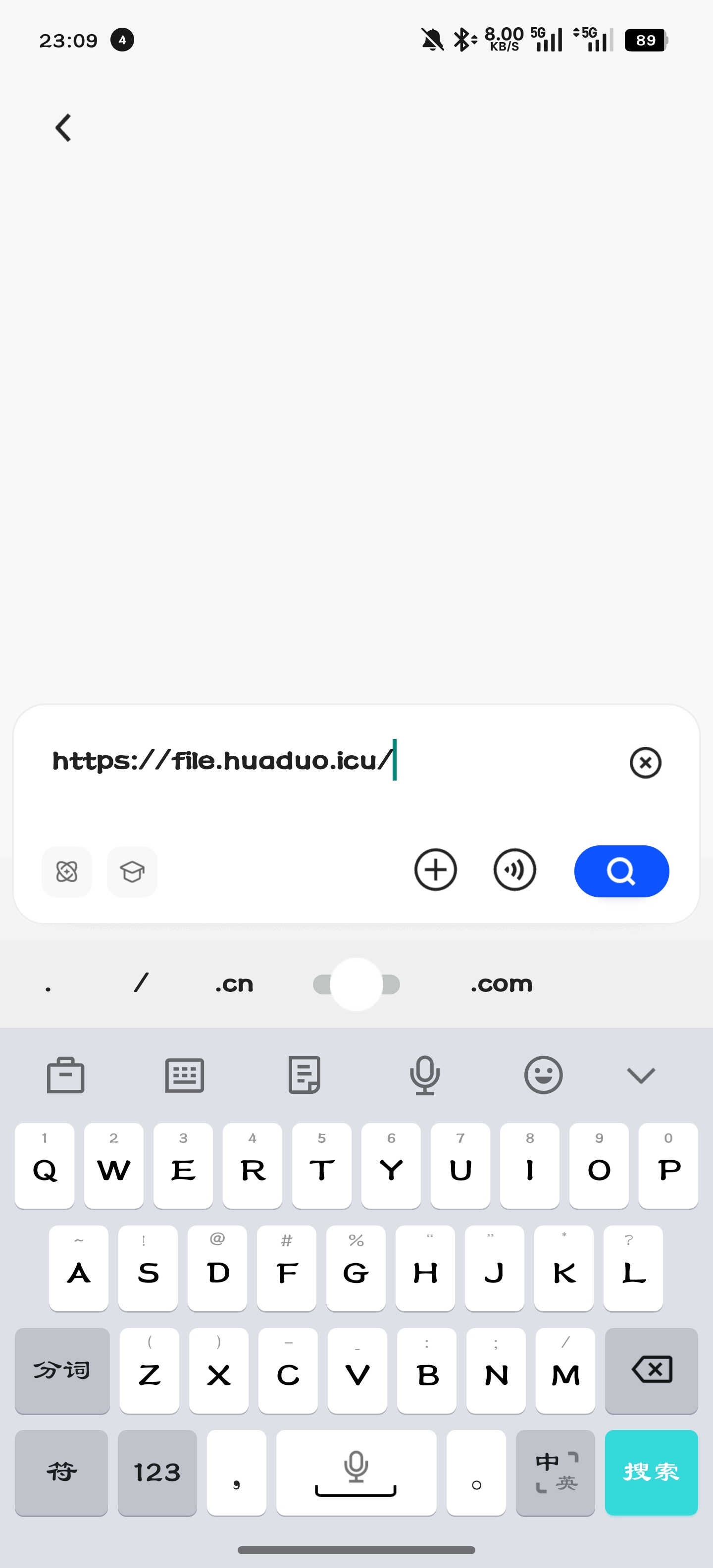Clear the typed URL text
Screen dimensions: 713x1568
click(646, 763)
